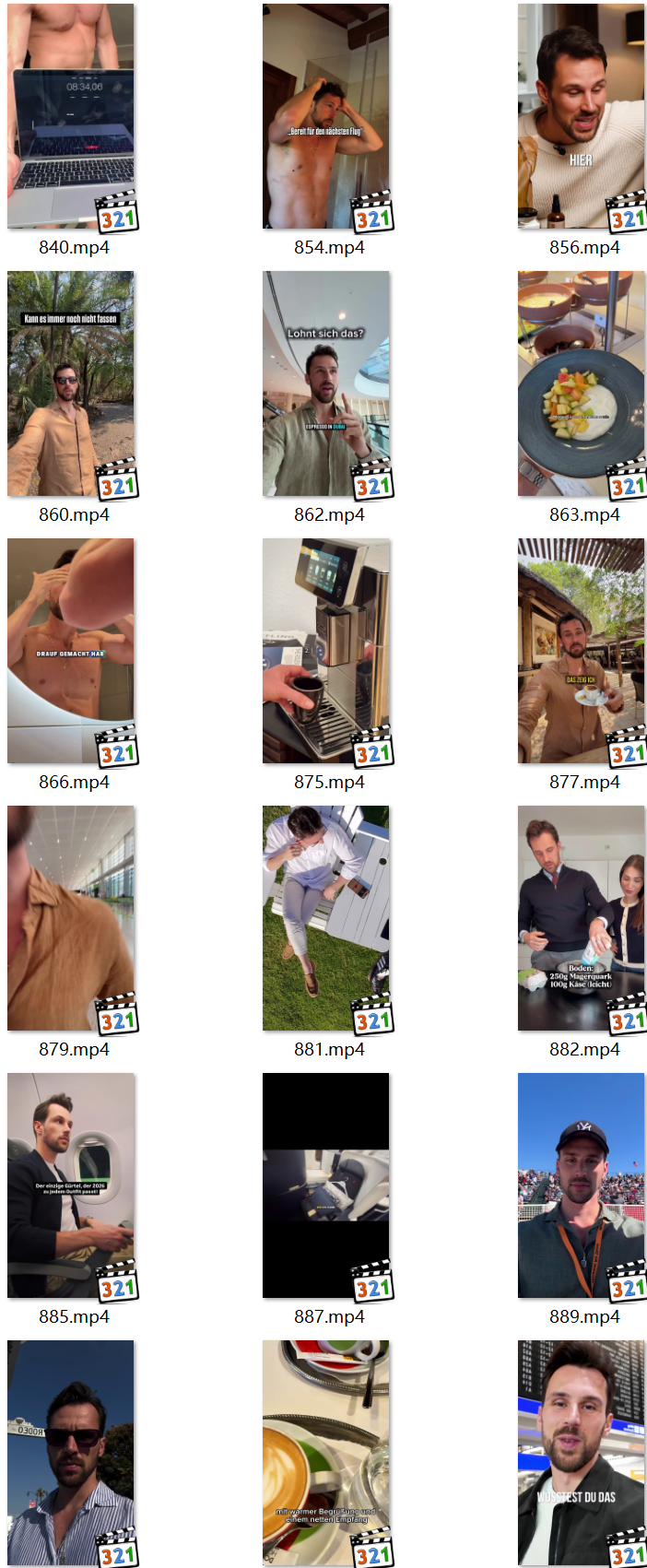Select the 854.mp4 video thumbnail
This screenshot has height=1568, width=647.
click(x=326, y=116)
